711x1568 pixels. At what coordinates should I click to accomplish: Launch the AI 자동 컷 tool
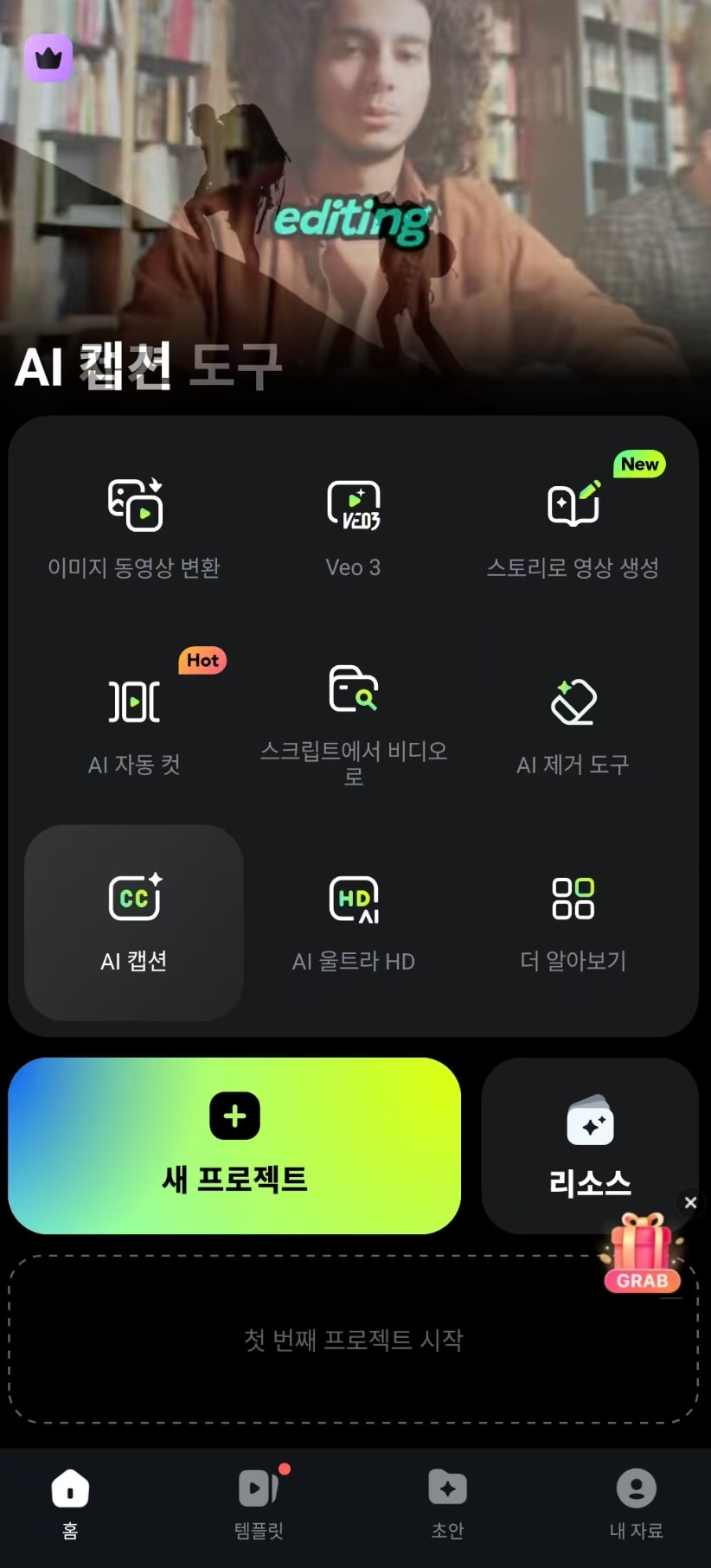[134, 722]
